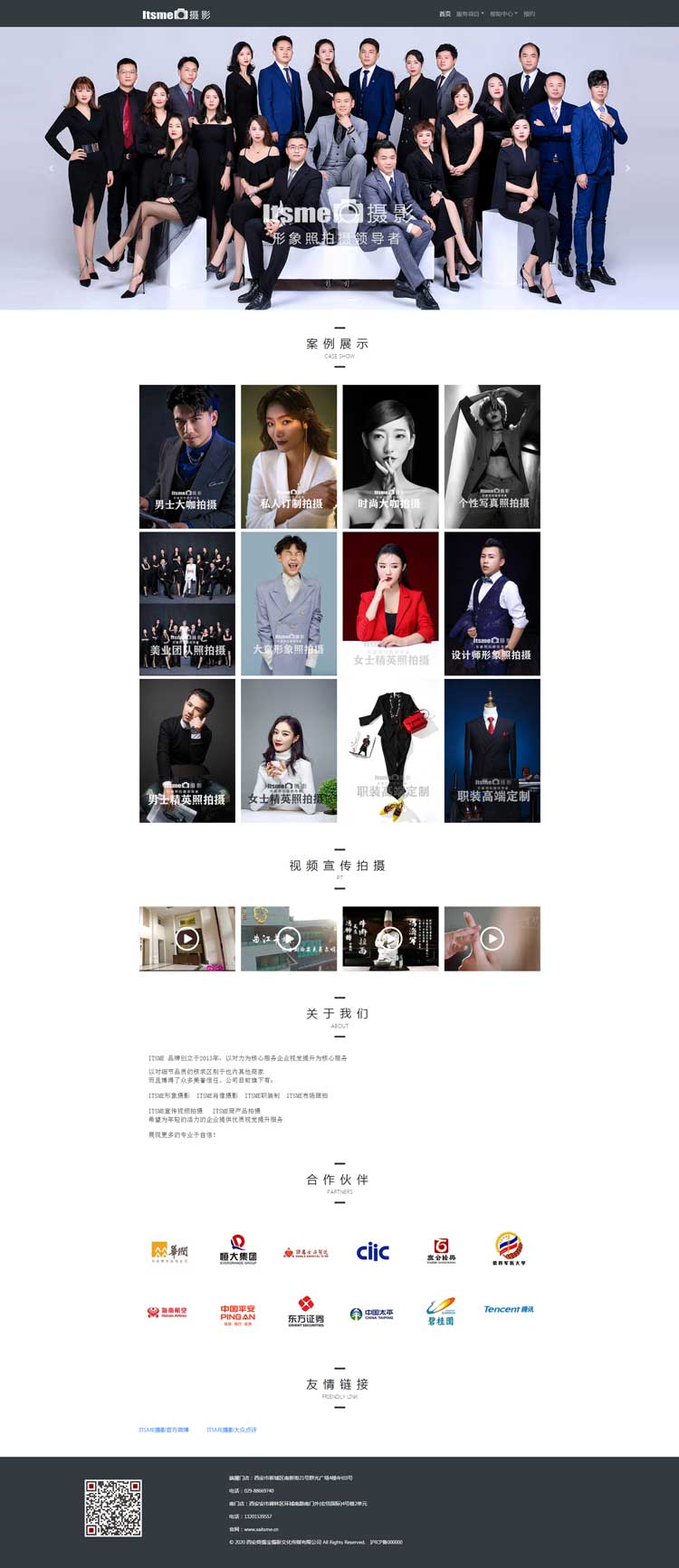Open the ITSME摄影官方微博 link

[164, 1429]
